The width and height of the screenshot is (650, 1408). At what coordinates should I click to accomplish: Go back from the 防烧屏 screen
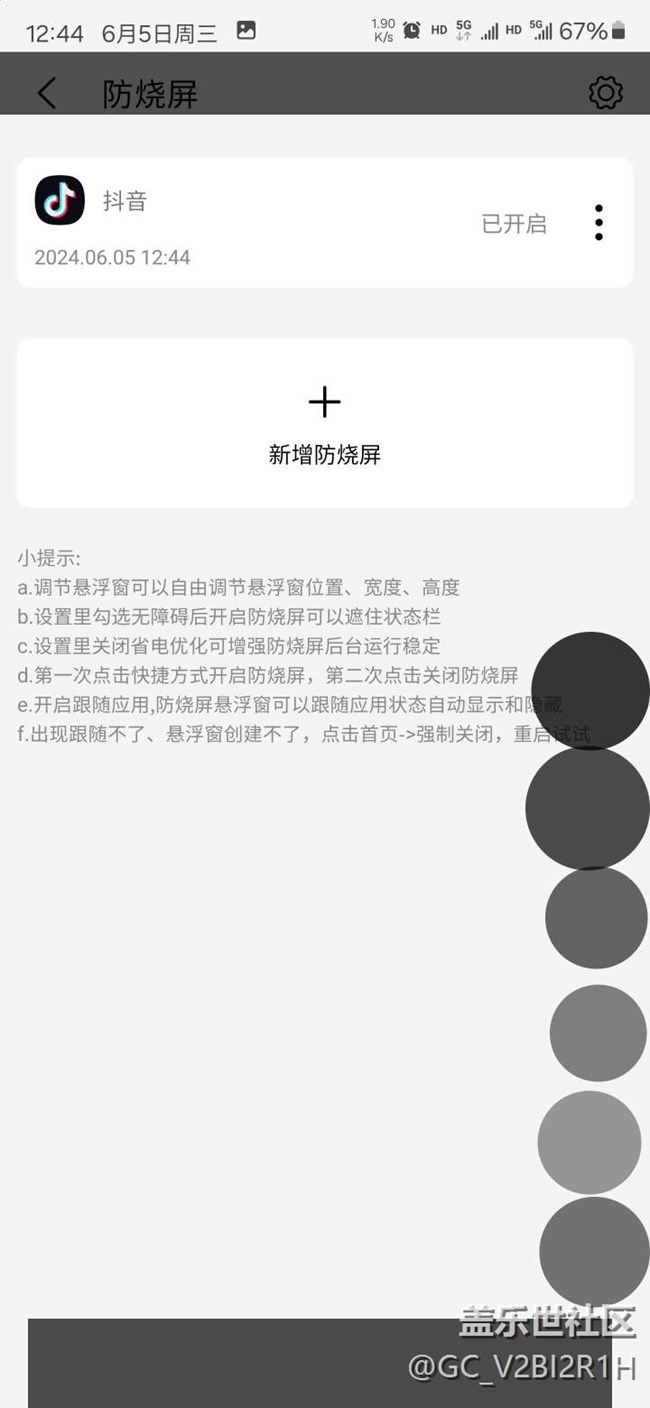pos(46,93)
